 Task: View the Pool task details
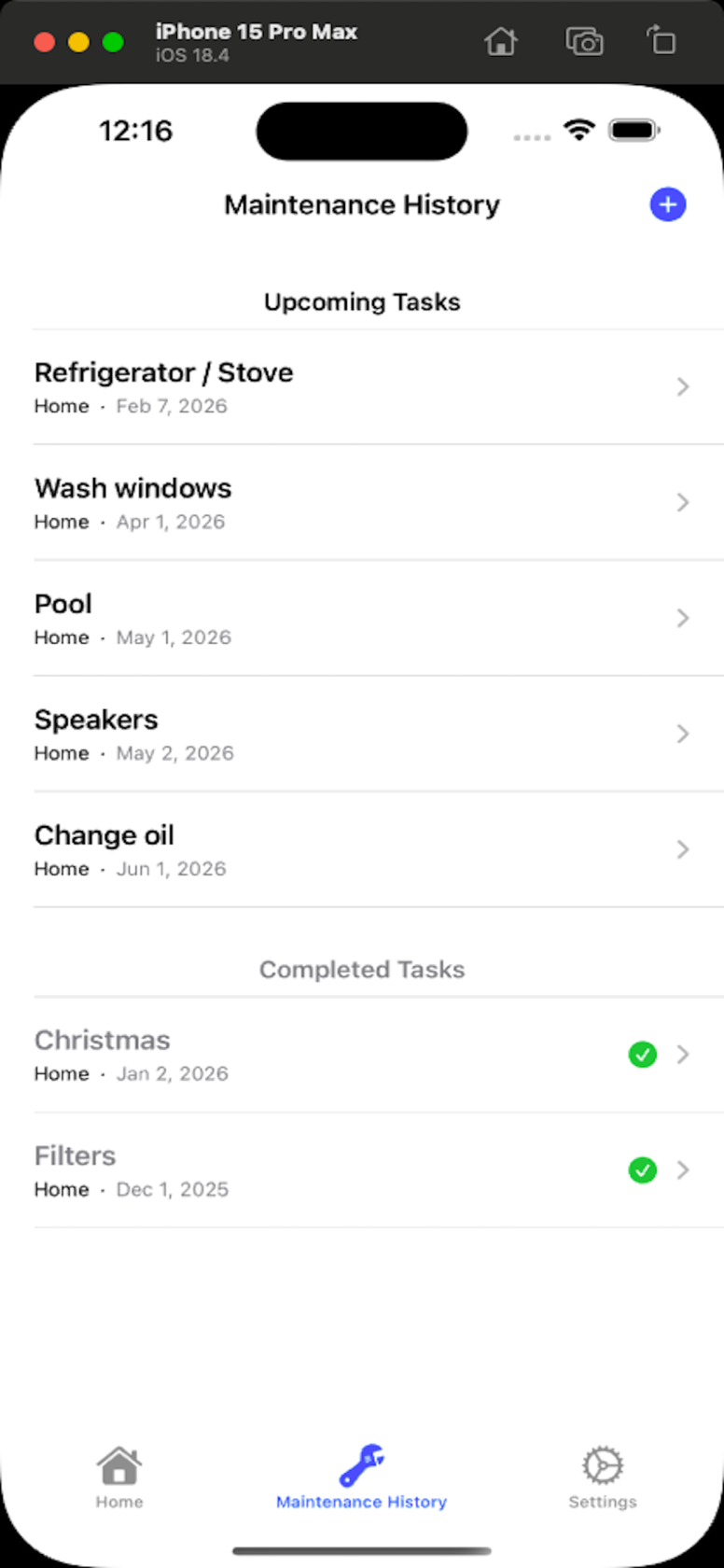360,619
